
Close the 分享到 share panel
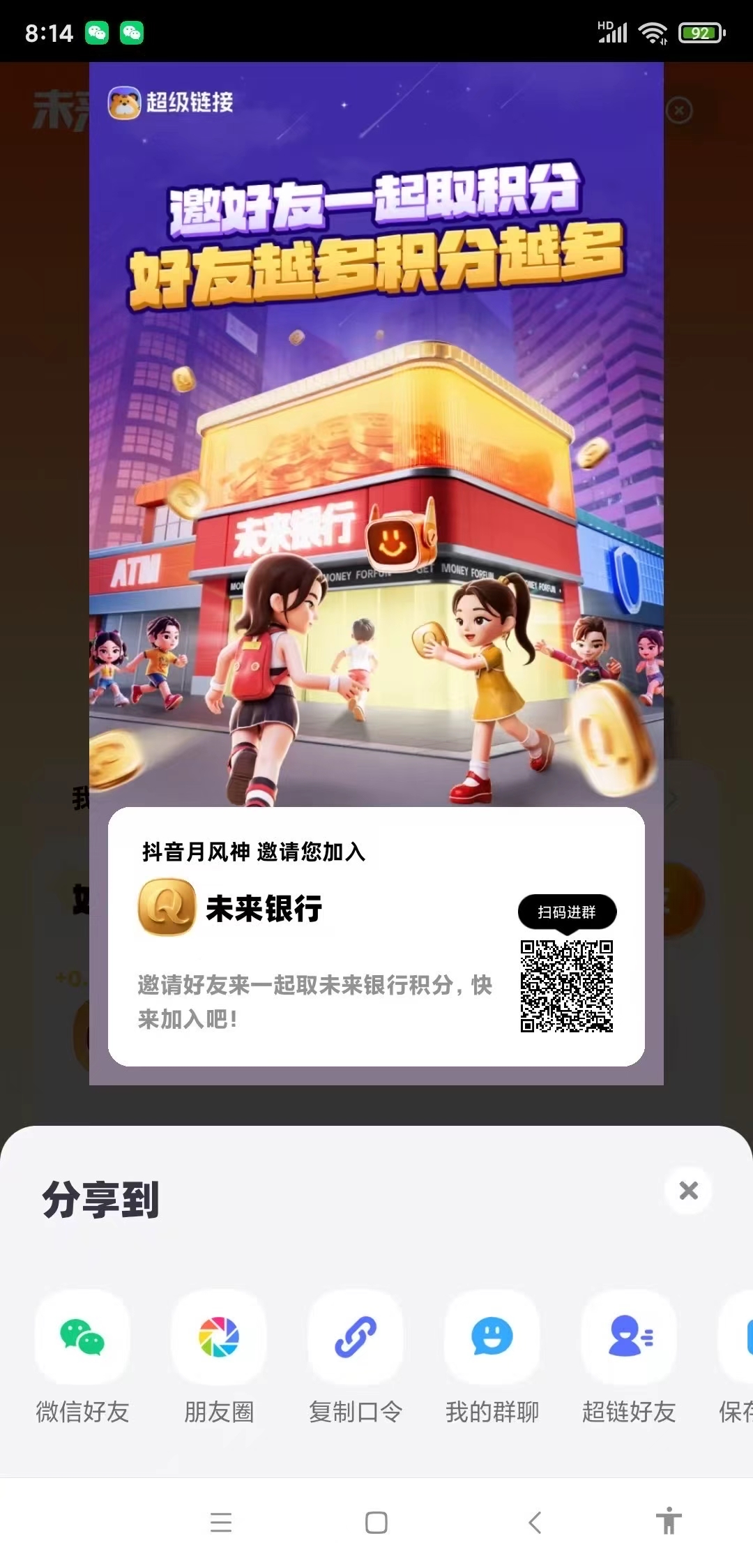pos(688,1191)
